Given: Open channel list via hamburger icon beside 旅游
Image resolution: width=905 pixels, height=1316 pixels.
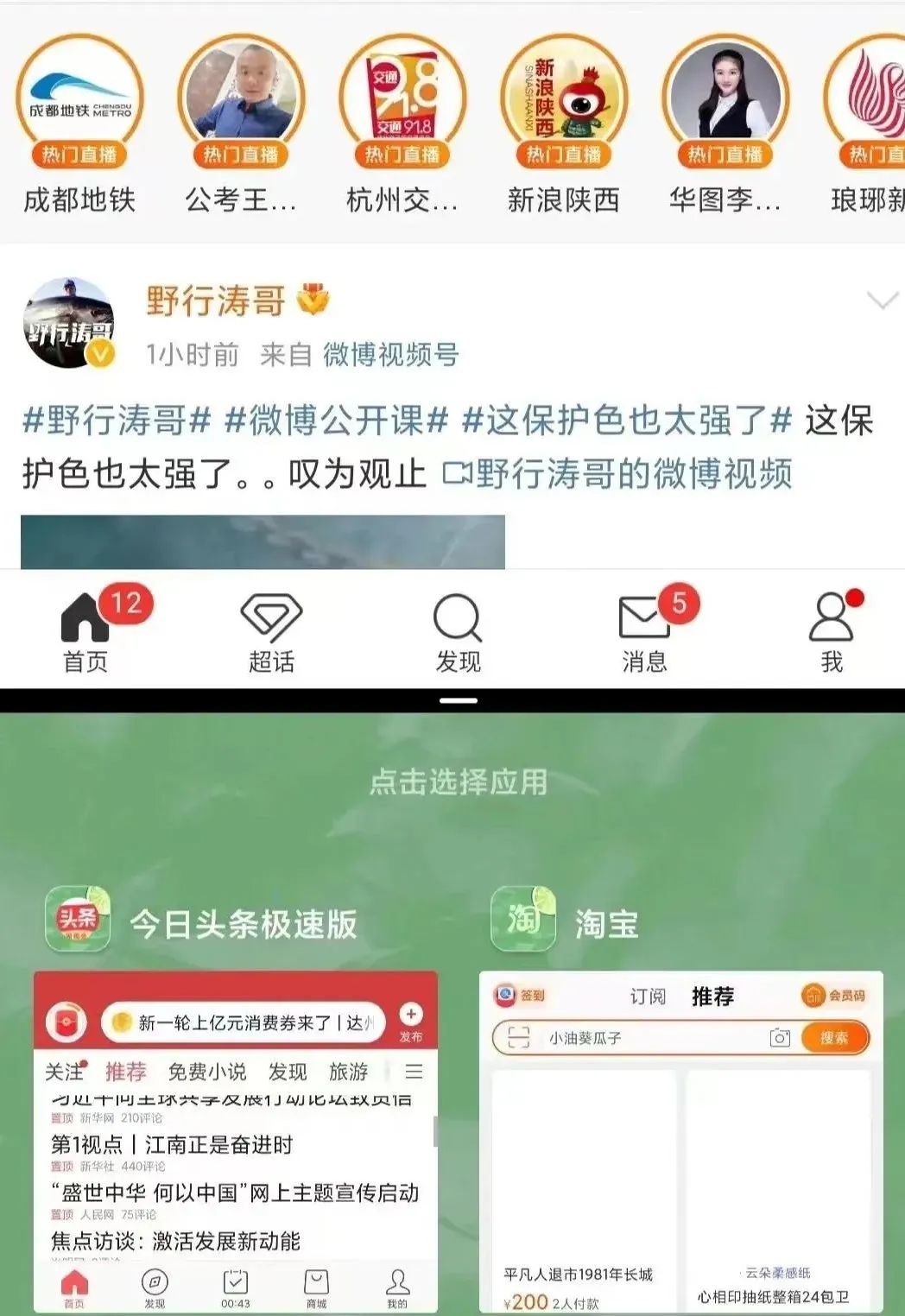Looking at the screenshot, I should 415,1072.
